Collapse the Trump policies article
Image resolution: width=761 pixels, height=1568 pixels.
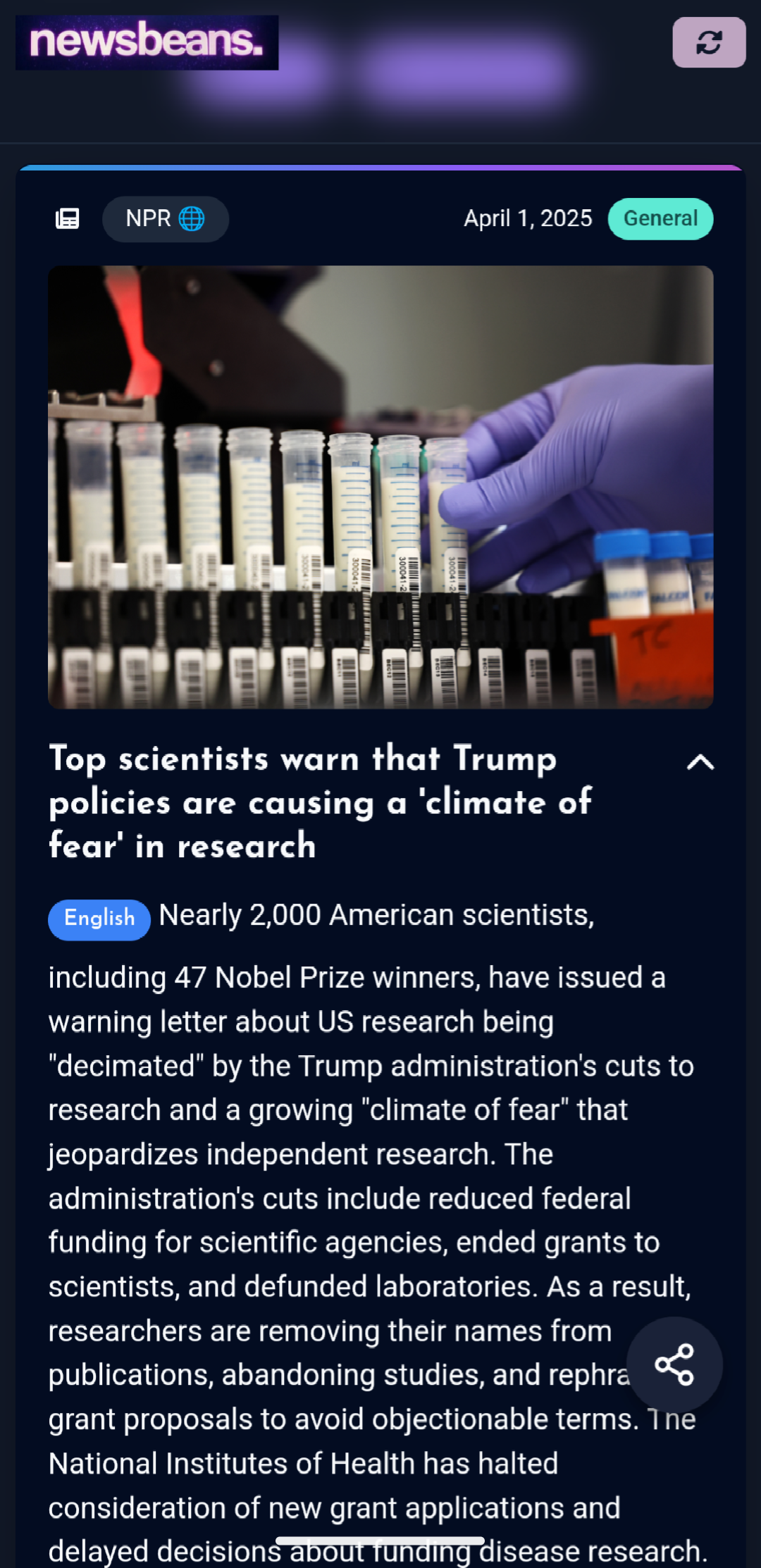(x=700, y=762)
